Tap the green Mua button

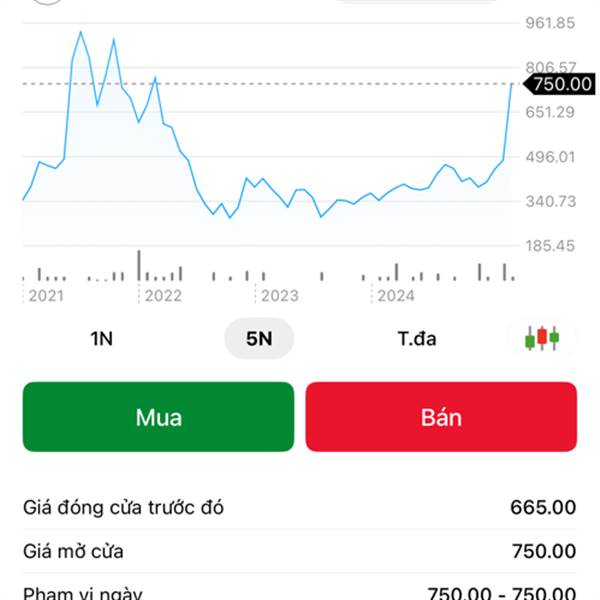pos(158,417)
